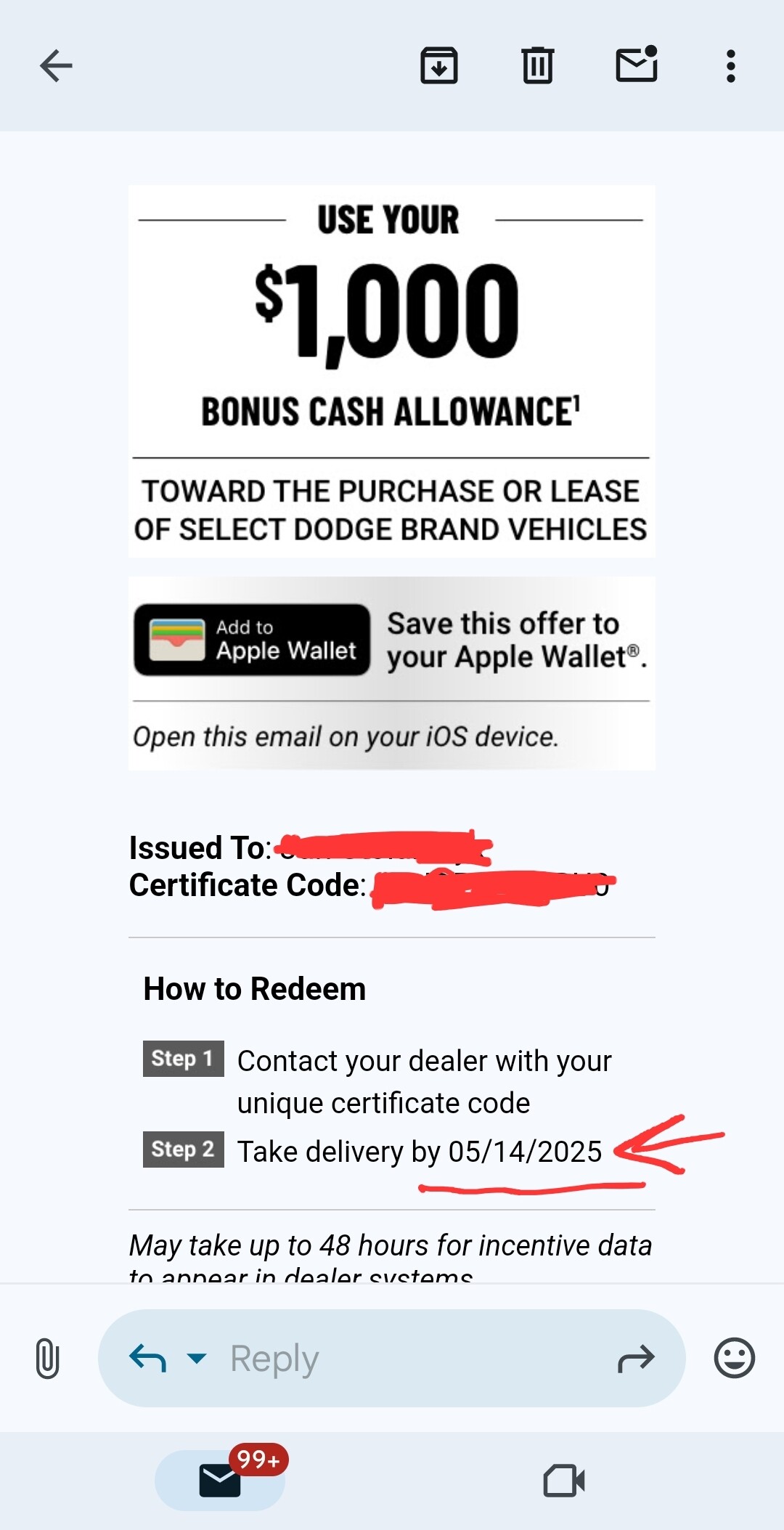Go back to the inbox

coord(56,66)
